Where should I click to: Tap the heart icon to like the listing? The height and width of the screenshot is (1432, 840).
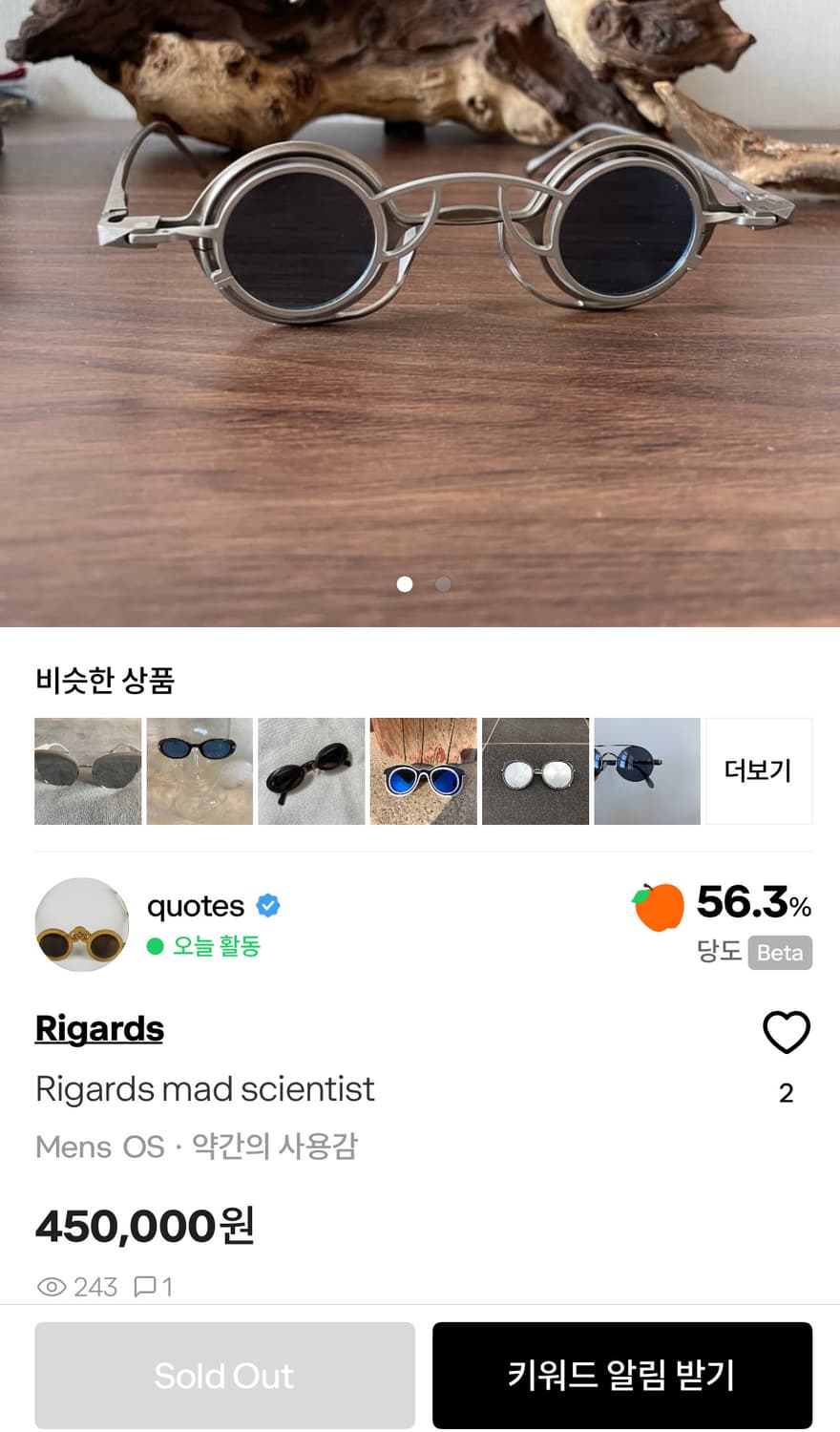[787, 1032]
